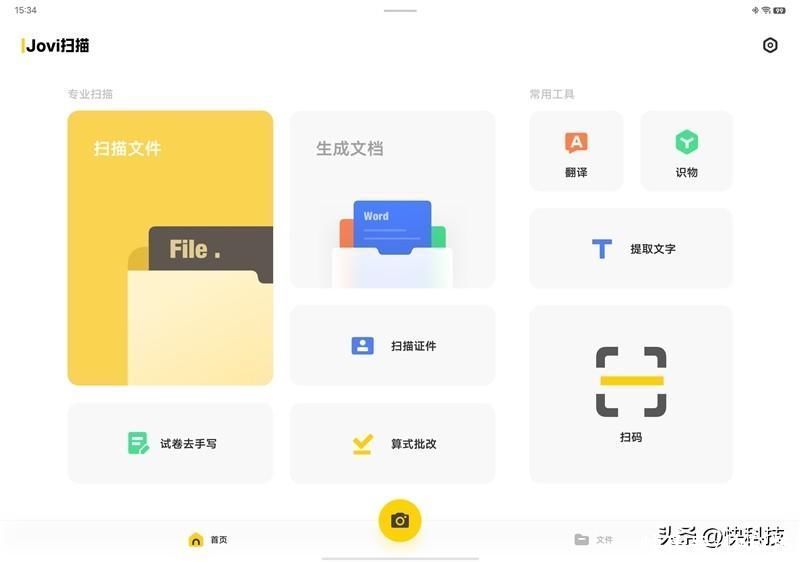Open the 扫描文件 card
The image size is (800, 562).
pos(170,248)
